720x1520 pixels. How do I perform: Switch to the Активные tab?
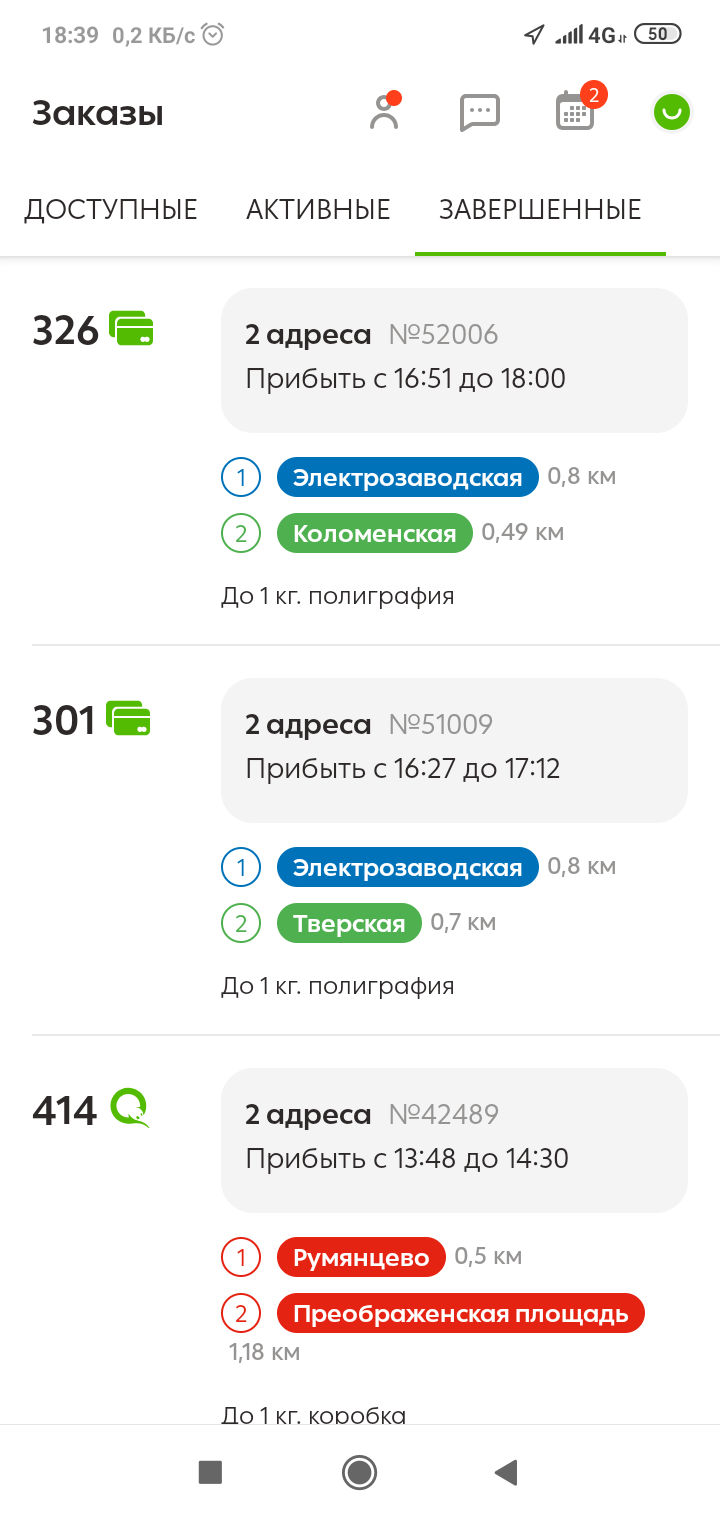coord(318,210)
